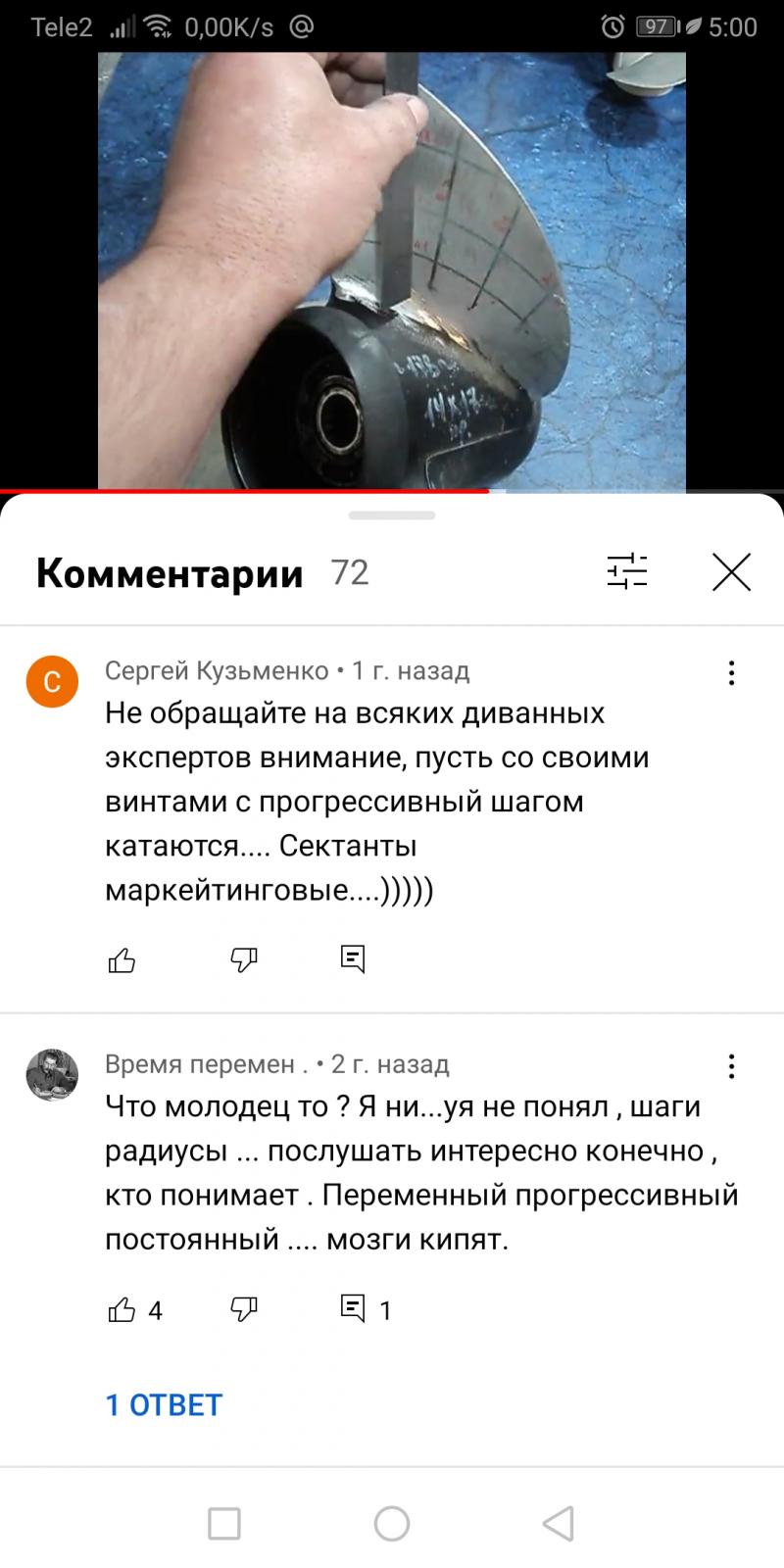Close the comments panel

[x=731, y=572]
